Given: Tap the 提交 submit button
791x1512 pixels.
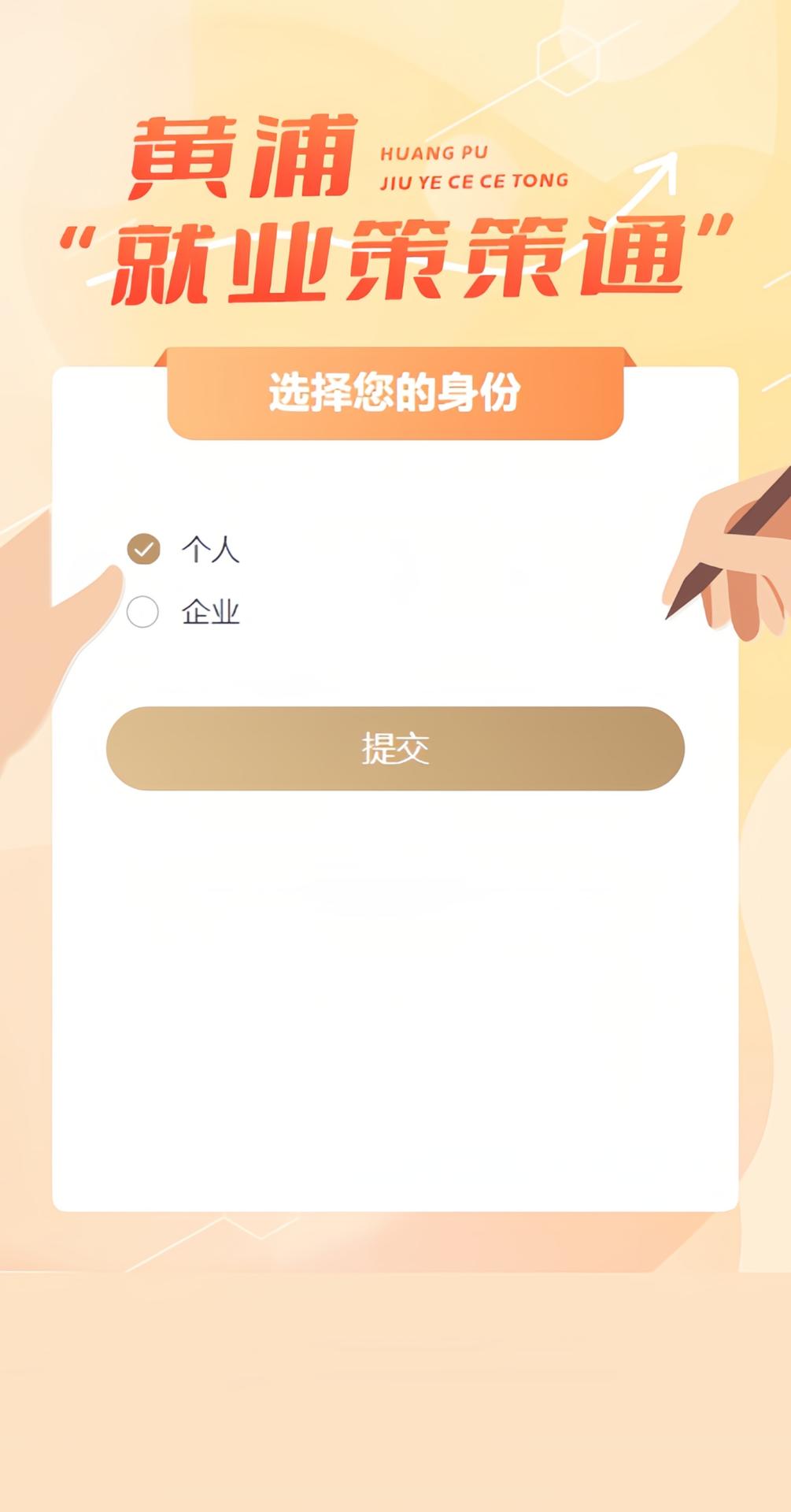Looking at the screenshot, I should pos(395,748).
